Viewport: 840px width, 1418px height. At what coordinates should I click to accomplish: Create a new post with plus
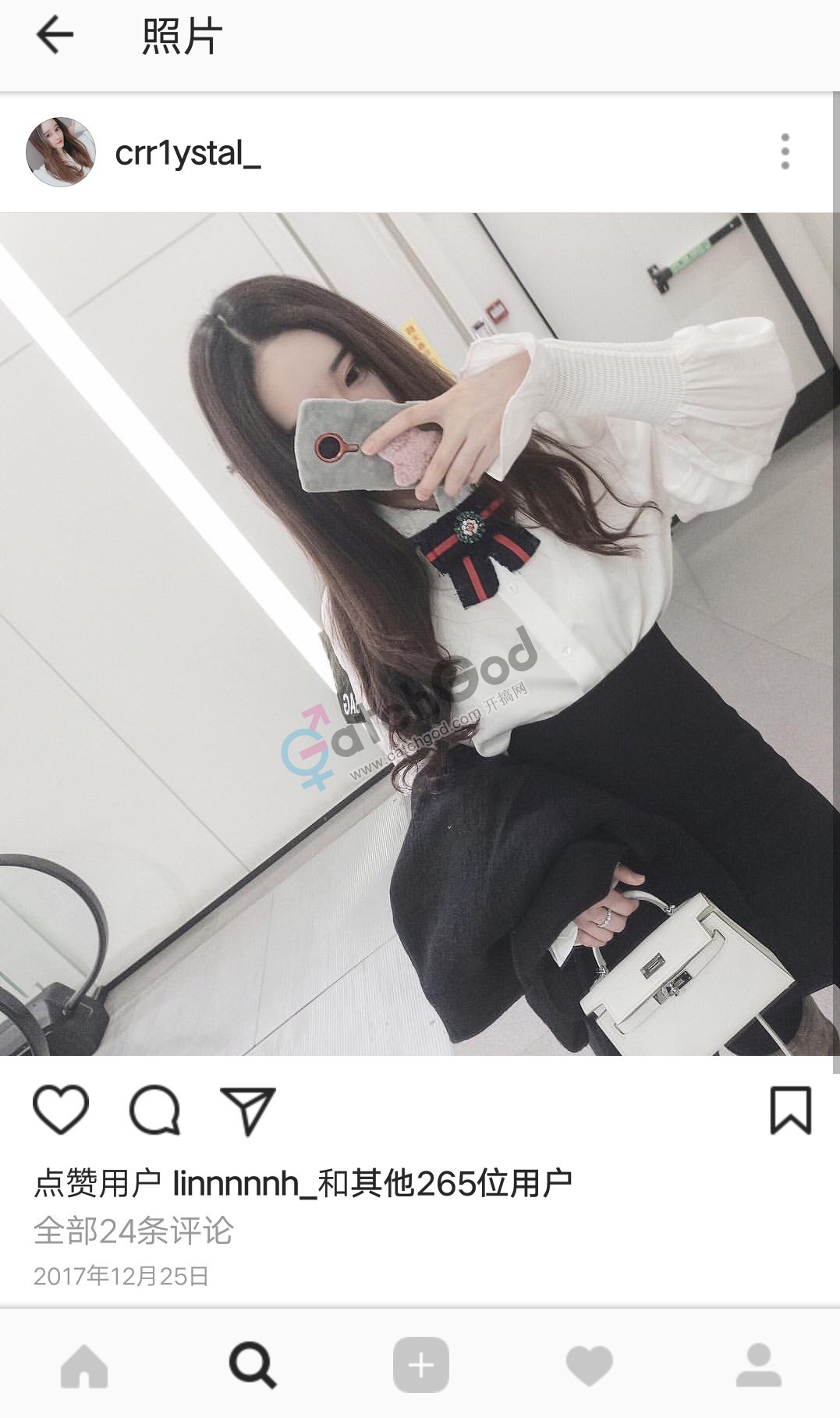pos(420,1365)
